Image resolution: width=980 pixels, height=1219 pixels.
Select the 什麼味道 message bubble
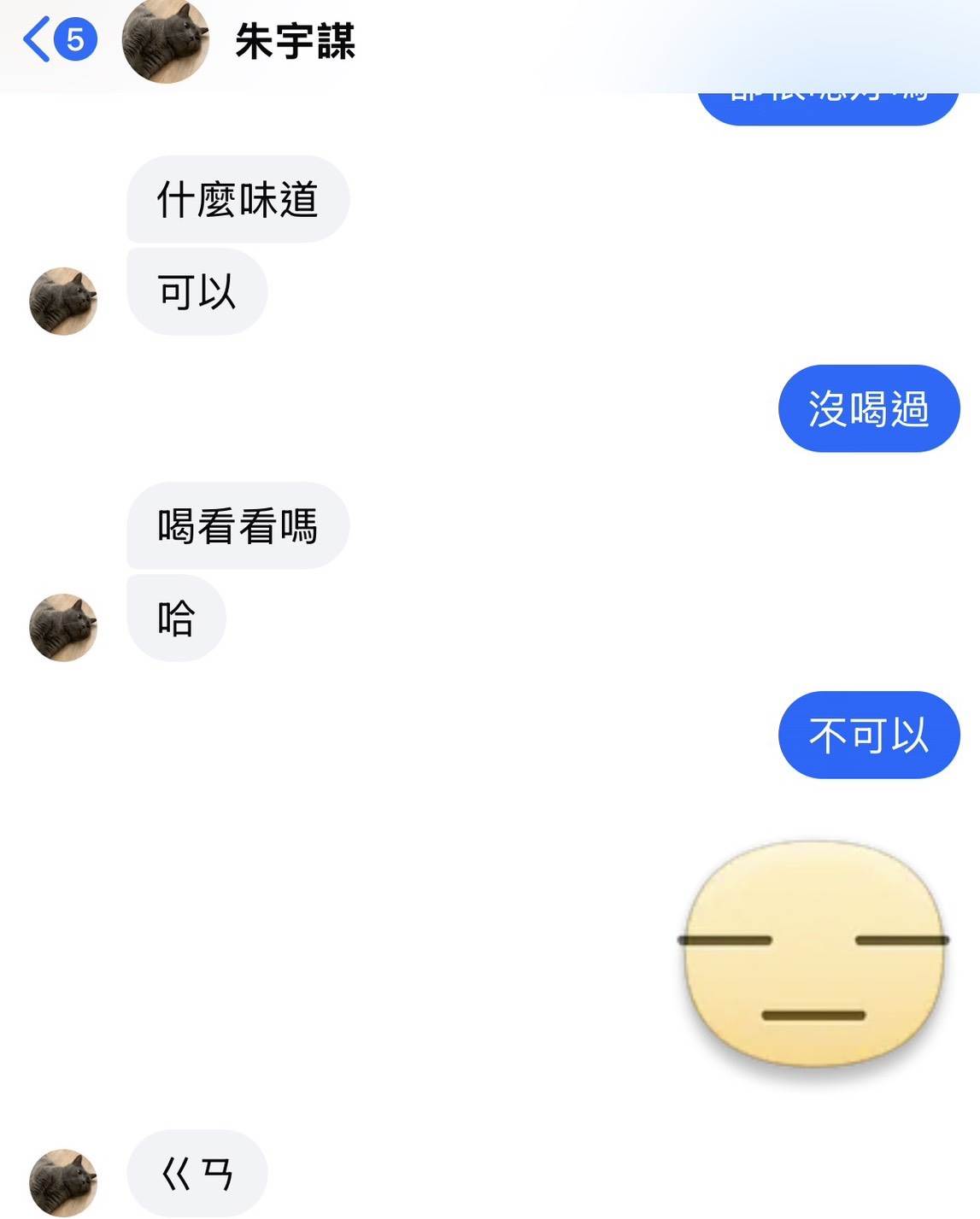click(237, 199)
